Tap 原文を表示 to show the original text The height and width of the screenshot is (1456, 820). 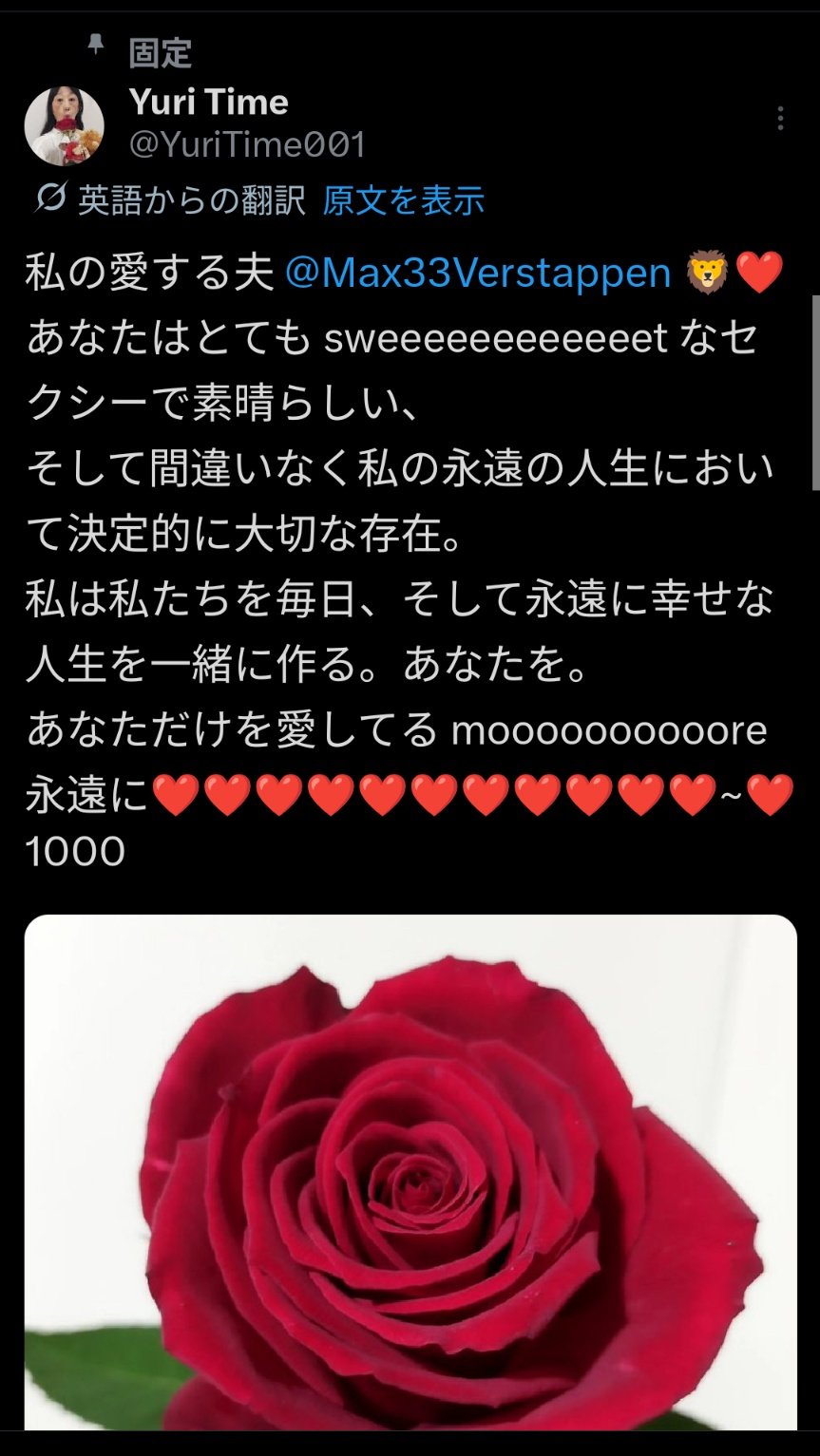click(x=403, y=200)
